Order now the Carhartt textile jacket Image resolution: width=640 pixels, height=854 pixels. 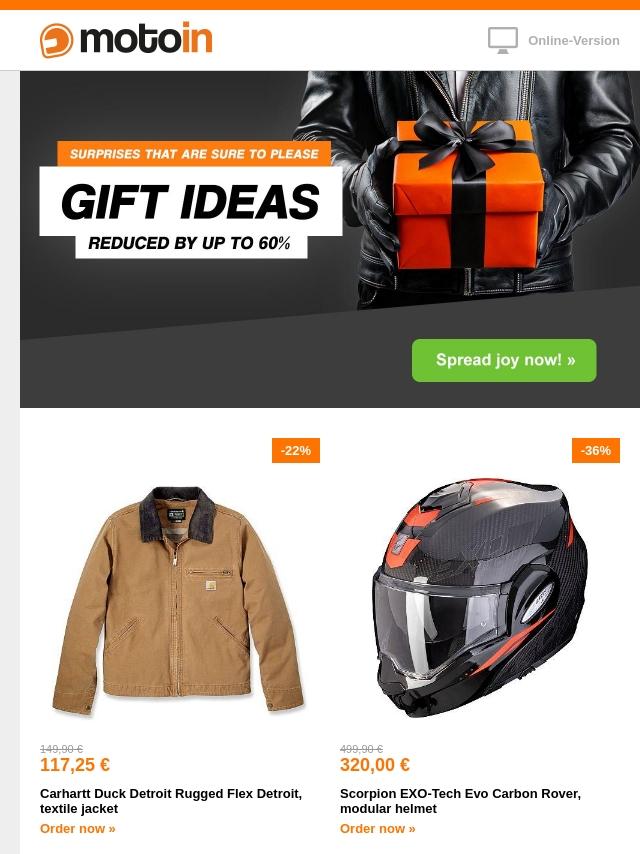(78, 828)
